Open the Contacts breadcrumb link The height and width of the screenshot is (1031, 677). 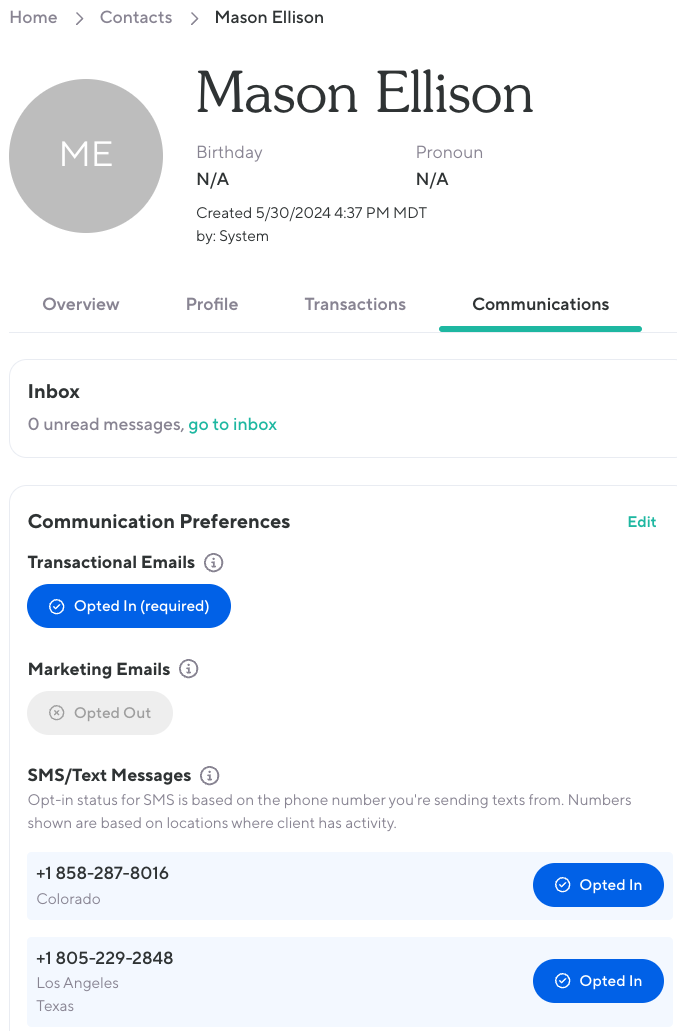tap(136, 18)
